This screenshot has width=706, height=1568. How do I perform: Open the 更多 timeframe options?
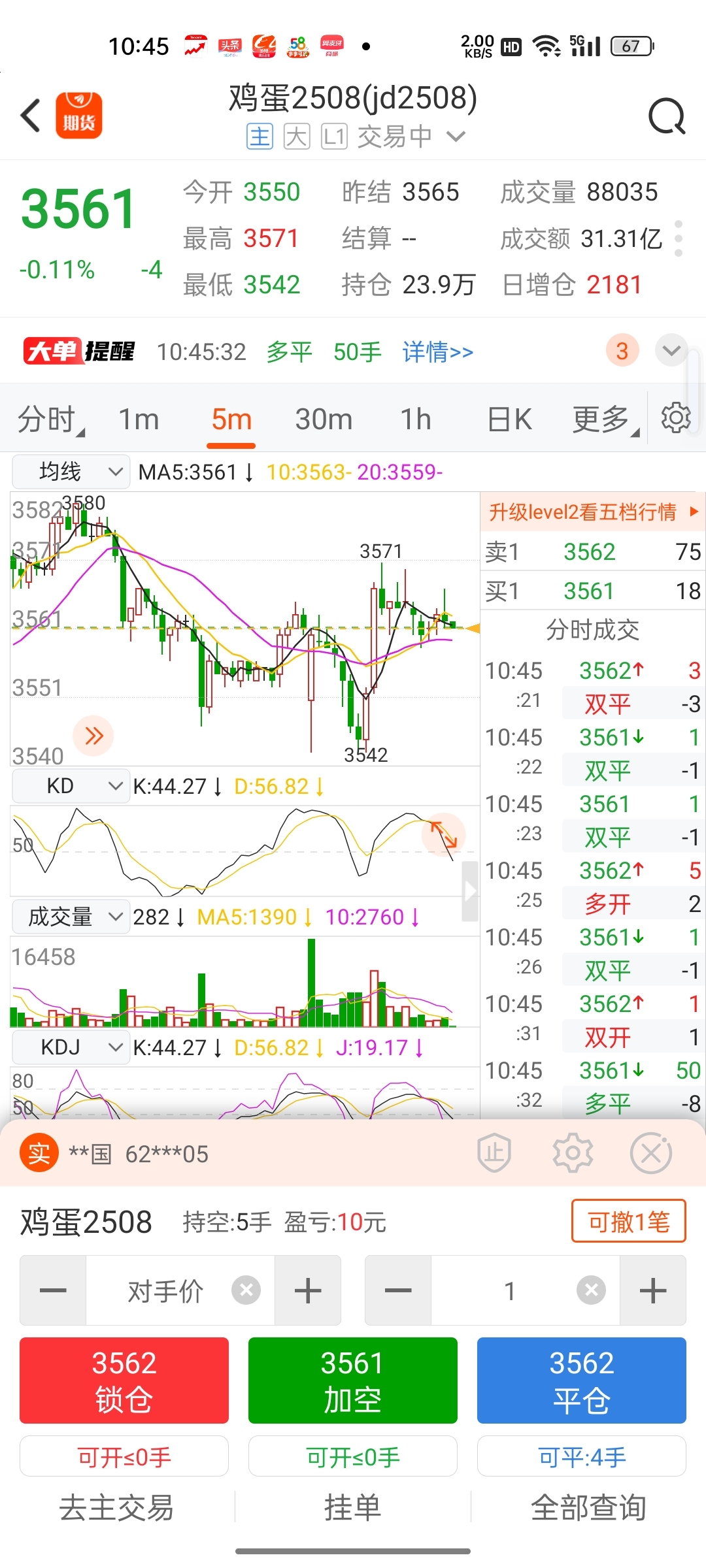pos(605,419)
